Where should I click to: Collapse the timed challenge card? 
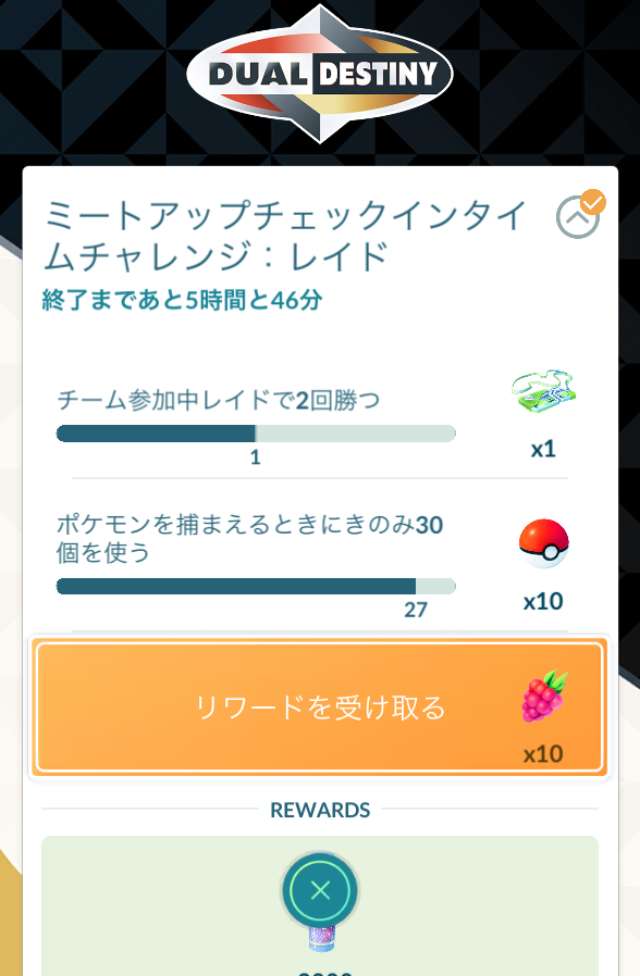click(x=577, y=217)
